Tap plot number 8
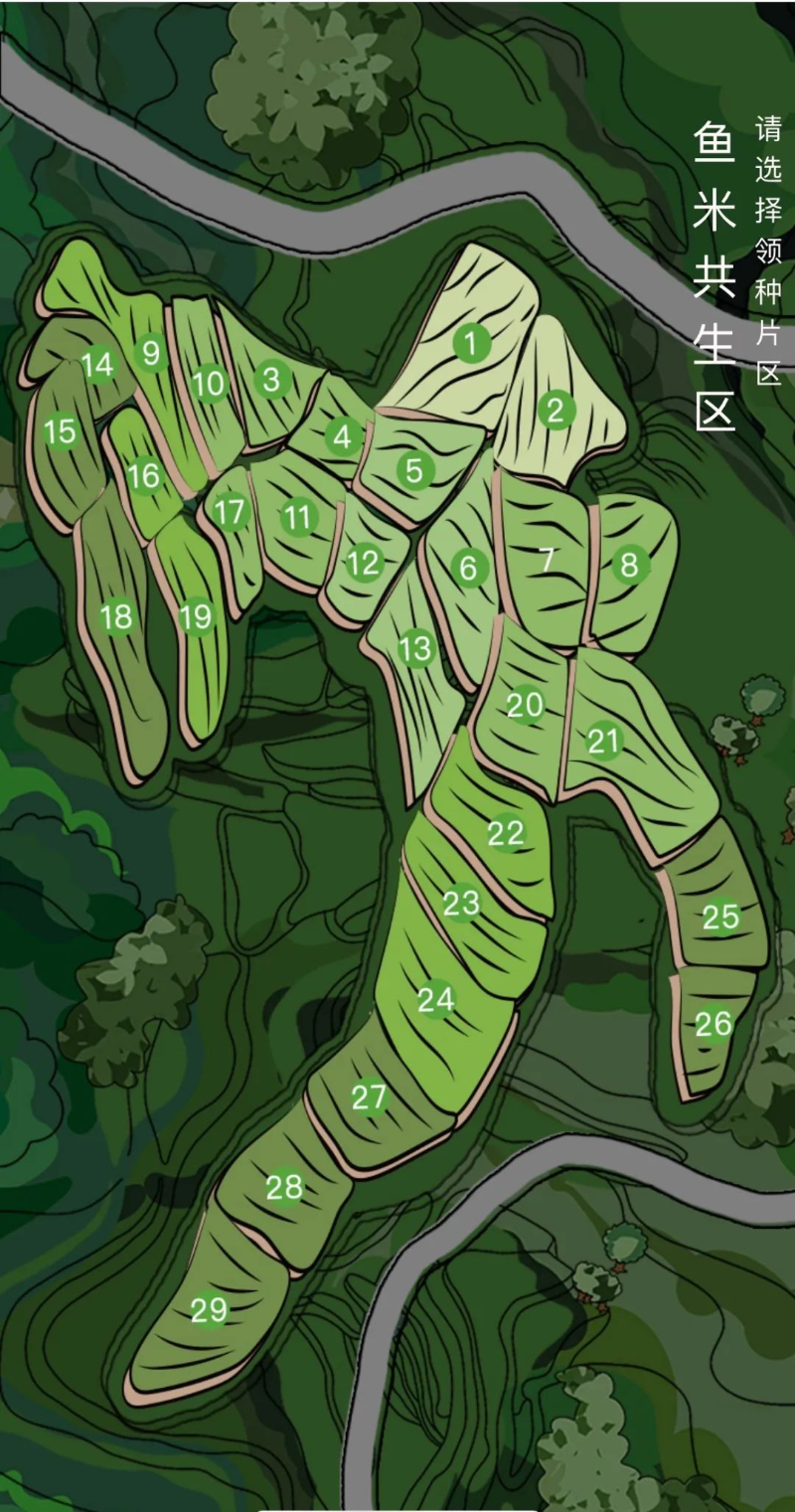Screen dimensions: 795x1512 [x=629, y=566]
